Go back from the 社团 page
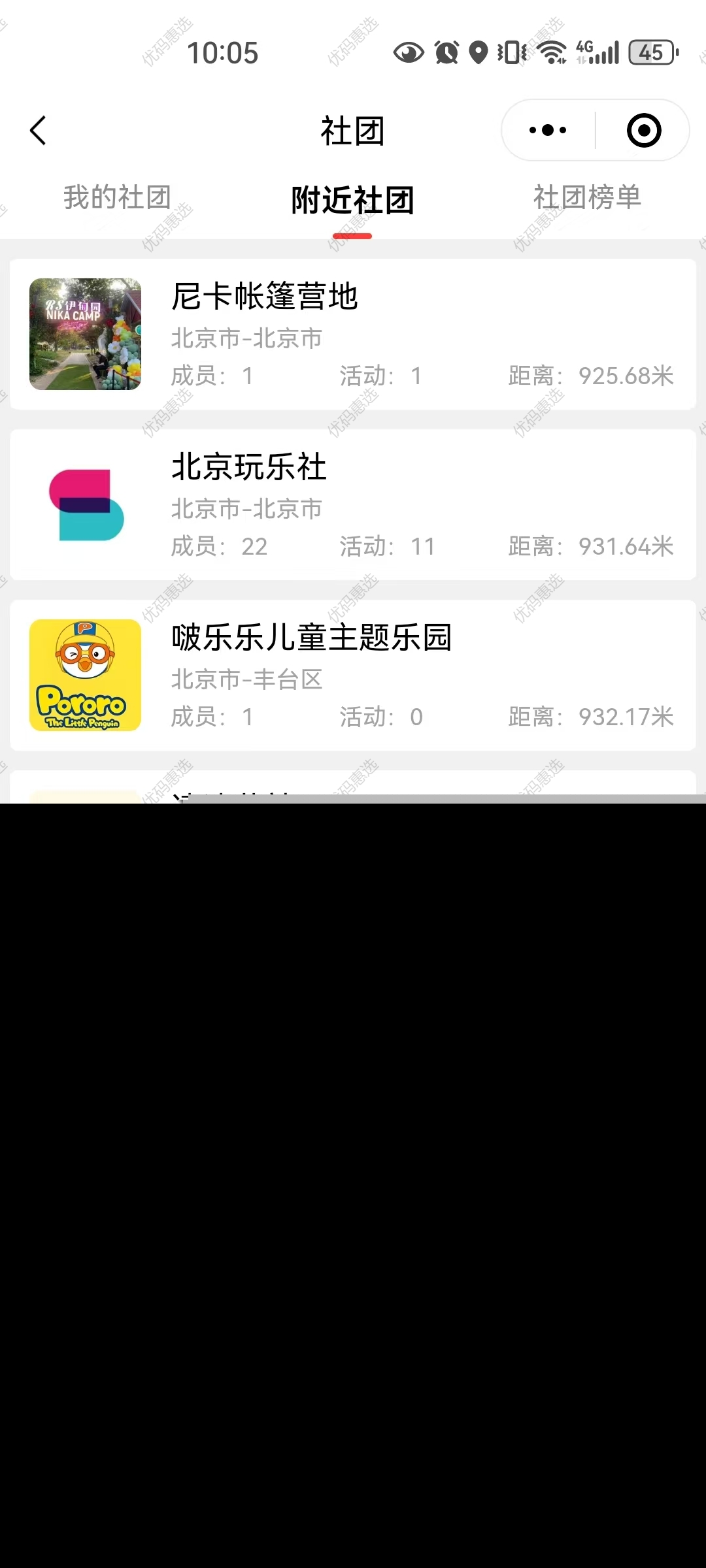Viewport: 706px width, 1568px height. pyautogui.click(x=39, y=130)
